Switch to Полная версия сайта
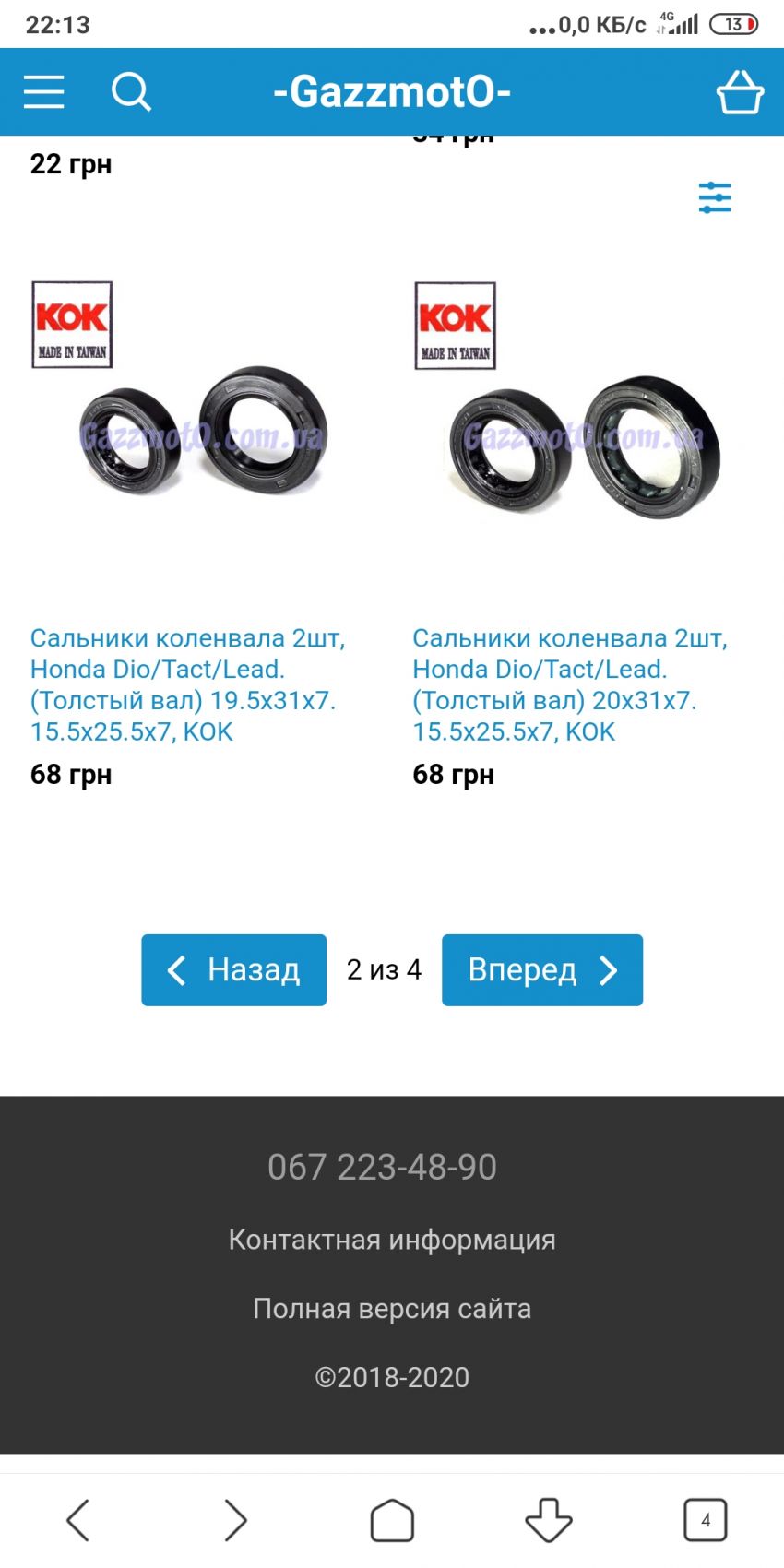 point(392,1309)
